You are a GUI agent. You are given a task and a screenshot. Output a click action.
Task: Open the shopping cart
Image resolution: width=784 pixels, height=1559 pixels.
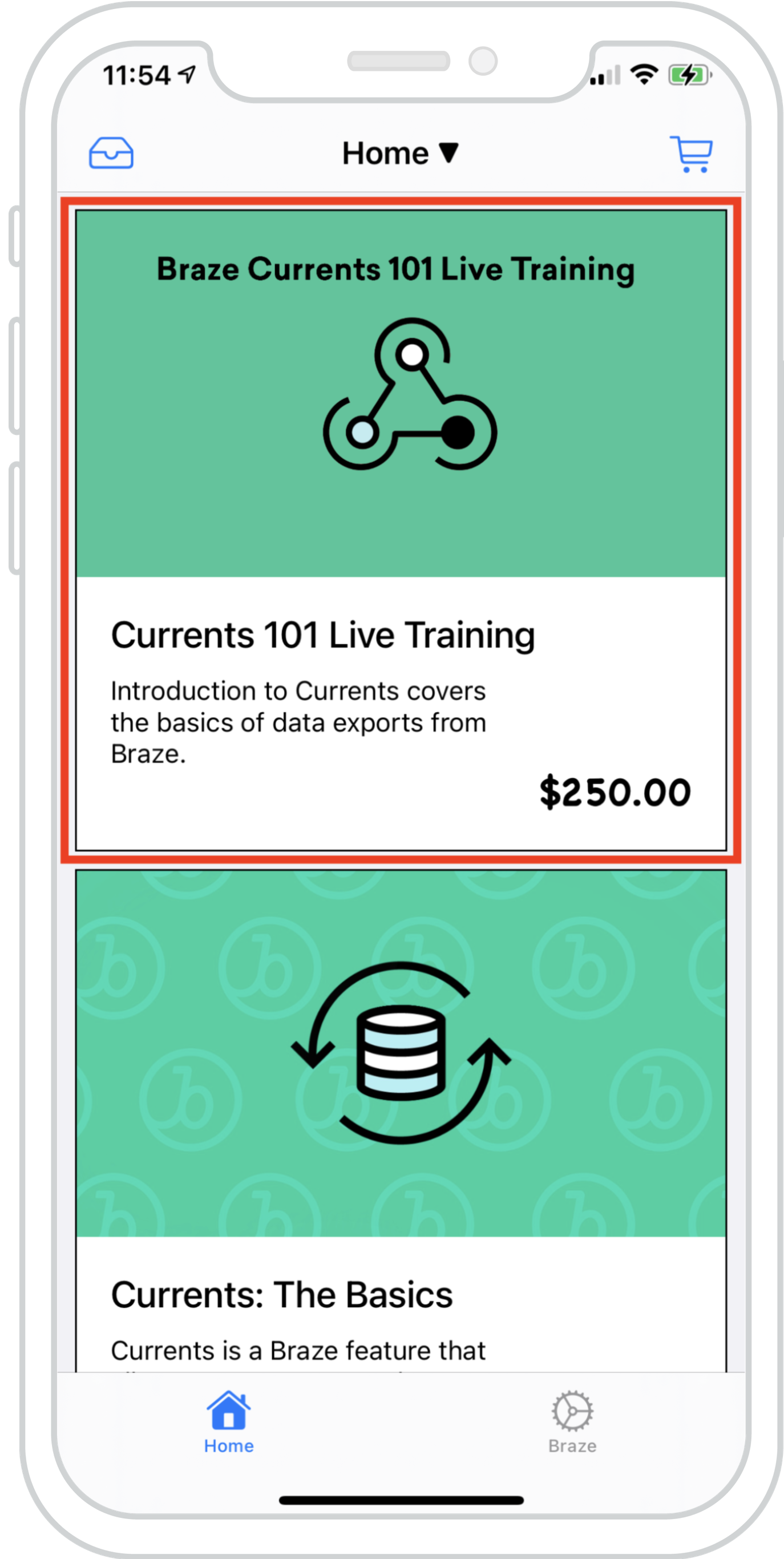click(x=692, y=154)
